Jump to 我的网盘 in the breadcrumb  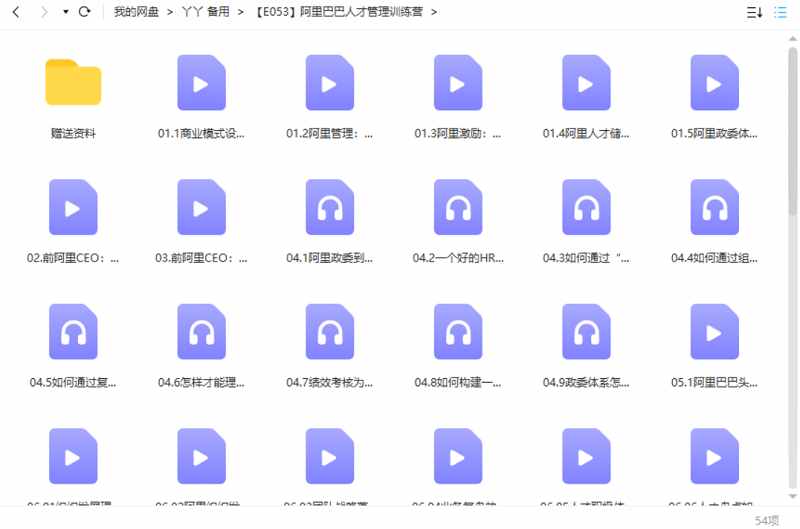point(136,12)
